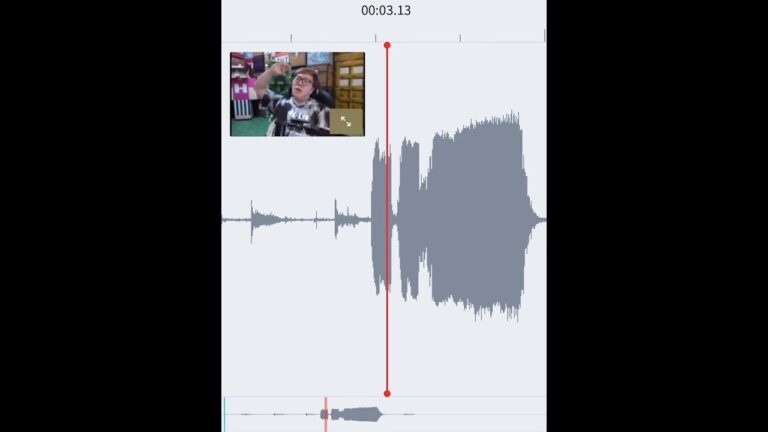Tap the red playhead on the waveform

tap(387, 220)
